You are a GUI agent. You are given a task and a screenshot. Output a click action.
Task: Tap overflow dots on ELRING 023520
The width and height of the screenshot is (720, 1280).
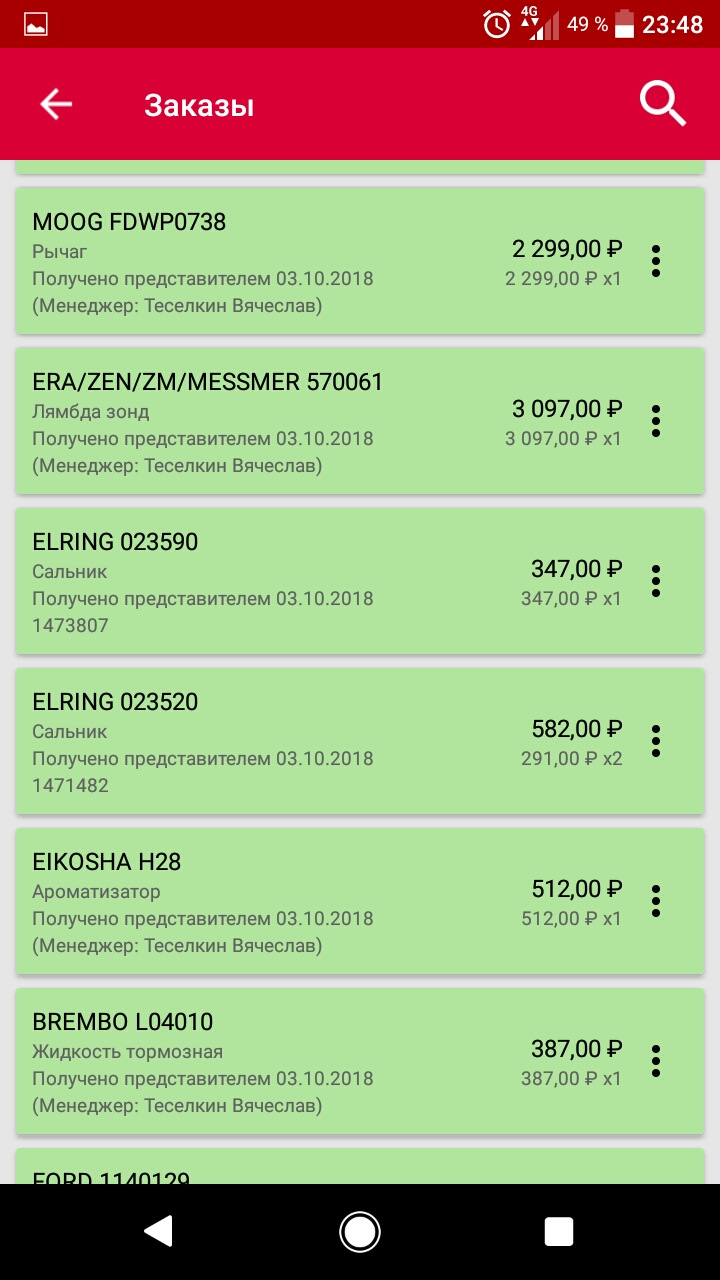pyautogui.click(x=656, y=741)
